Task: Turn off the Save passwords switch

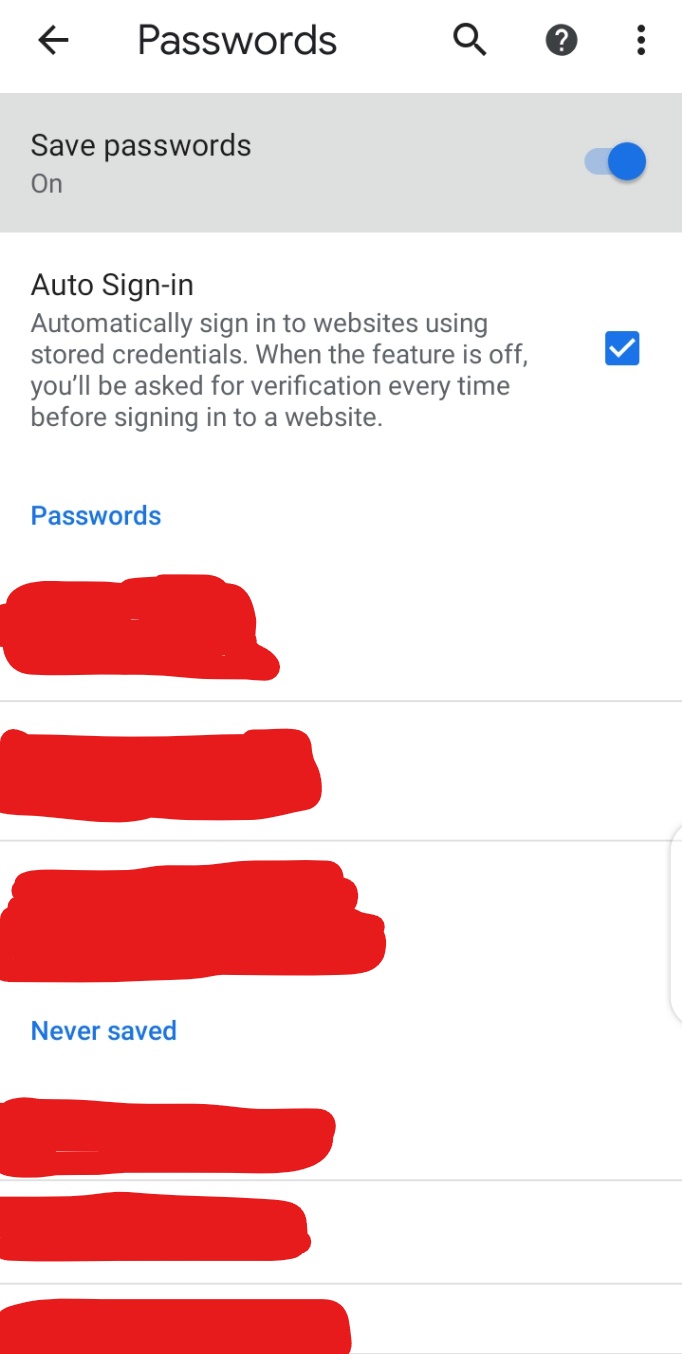Action: pyautogui.click(x=615, y=162)
